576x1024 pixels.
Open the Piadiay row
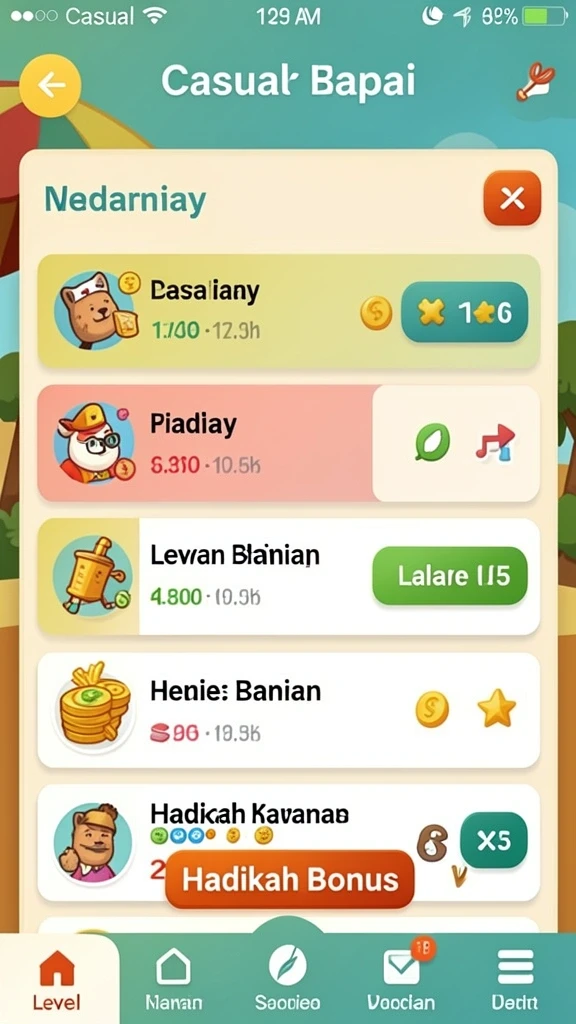[289, 443]
